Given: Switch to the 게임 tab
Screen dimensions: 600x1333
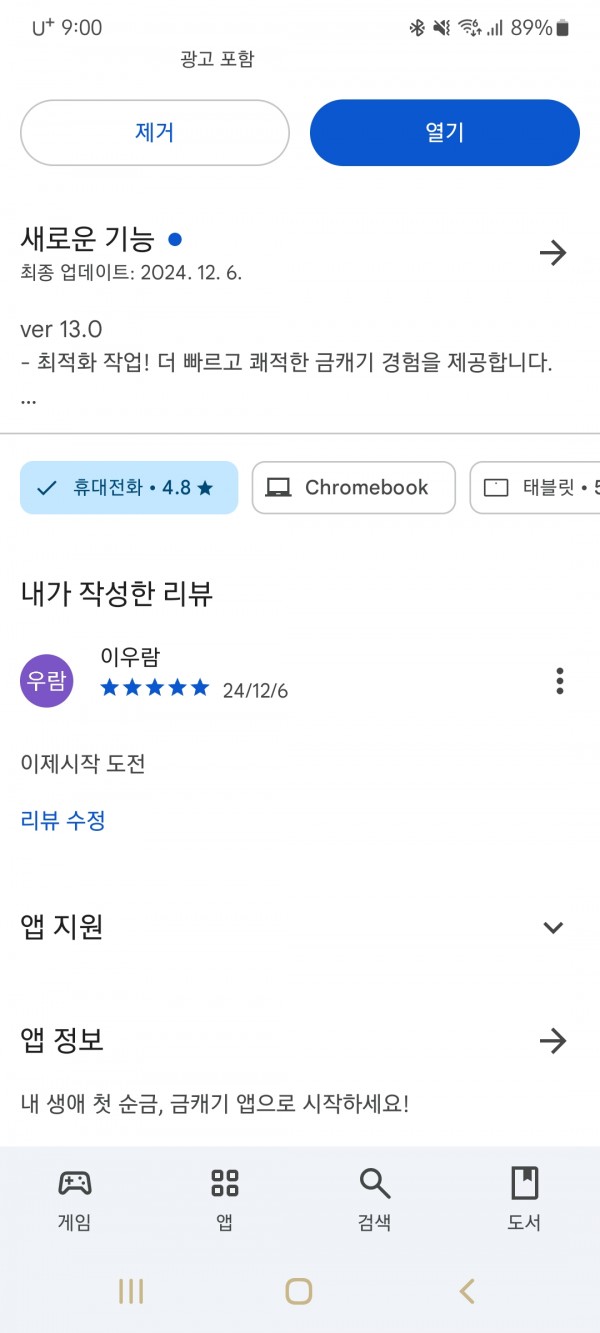Looking at the screenshot, I should (x=75, y=1199).
